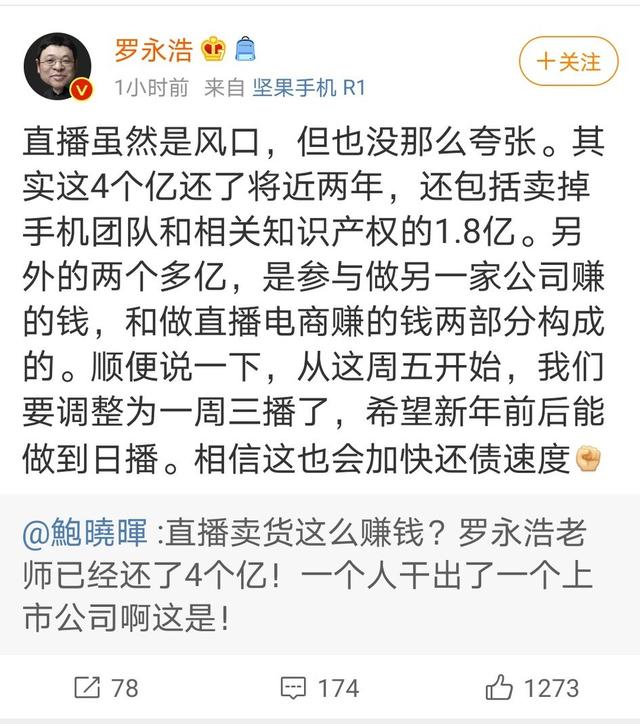Open the comments with 174 replies
This screenshot has height=724, width=640.
pyautogui.click(x=319, y=688)
